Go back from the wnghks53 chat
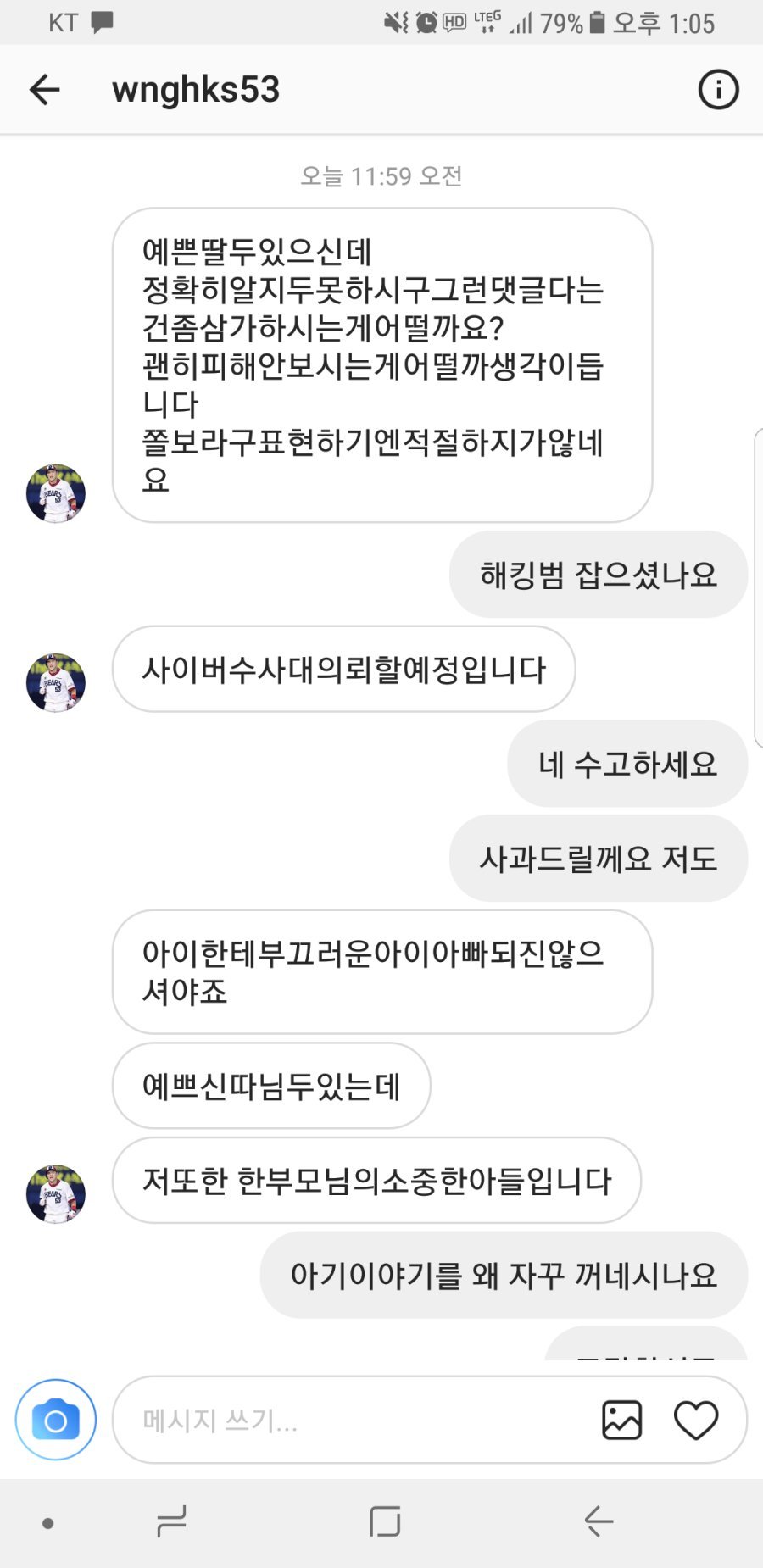763x1568 pixels. click(x=44, y=90)
